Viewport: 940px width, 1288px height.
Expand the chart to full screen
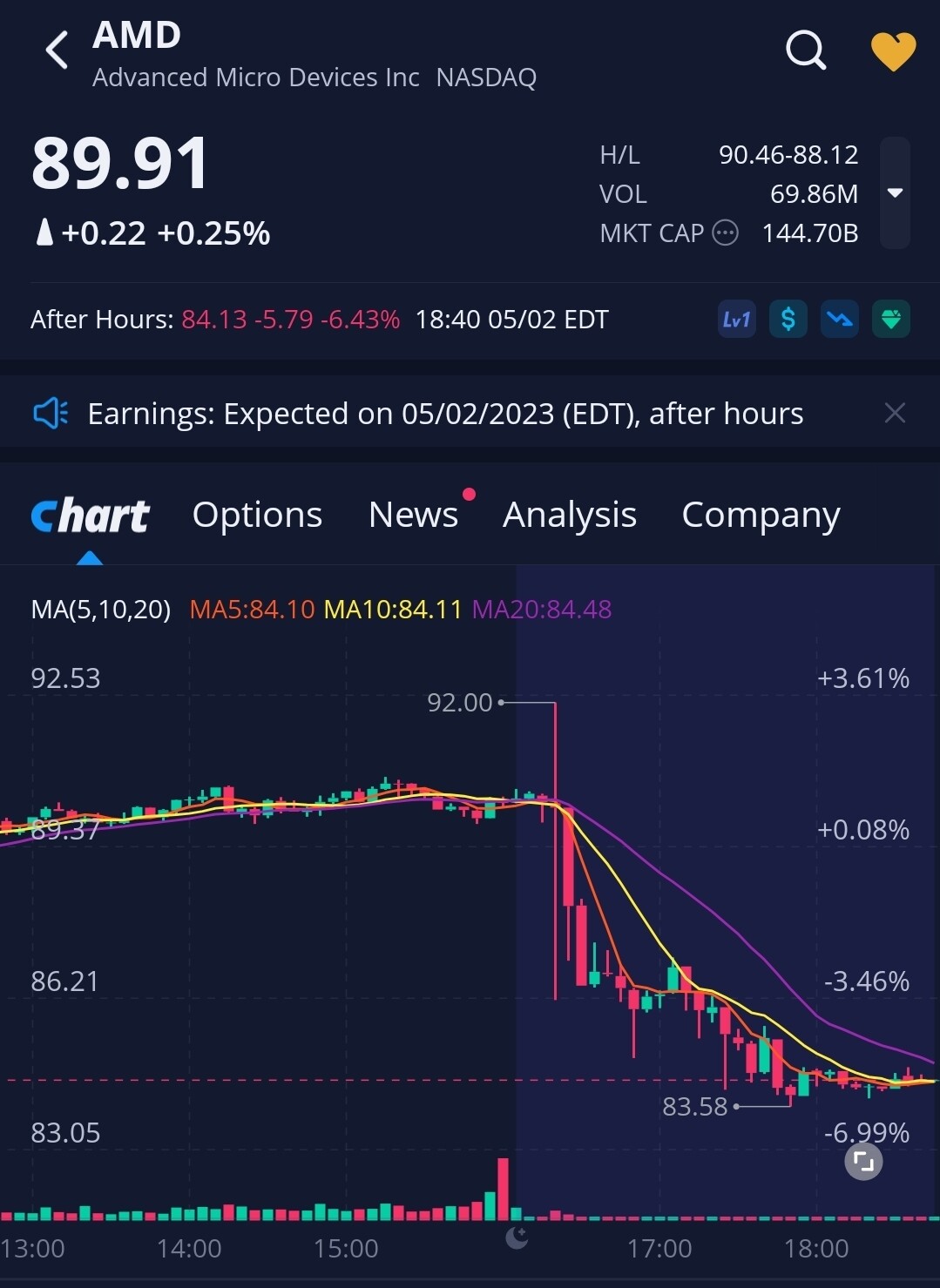click(863, 1161)
